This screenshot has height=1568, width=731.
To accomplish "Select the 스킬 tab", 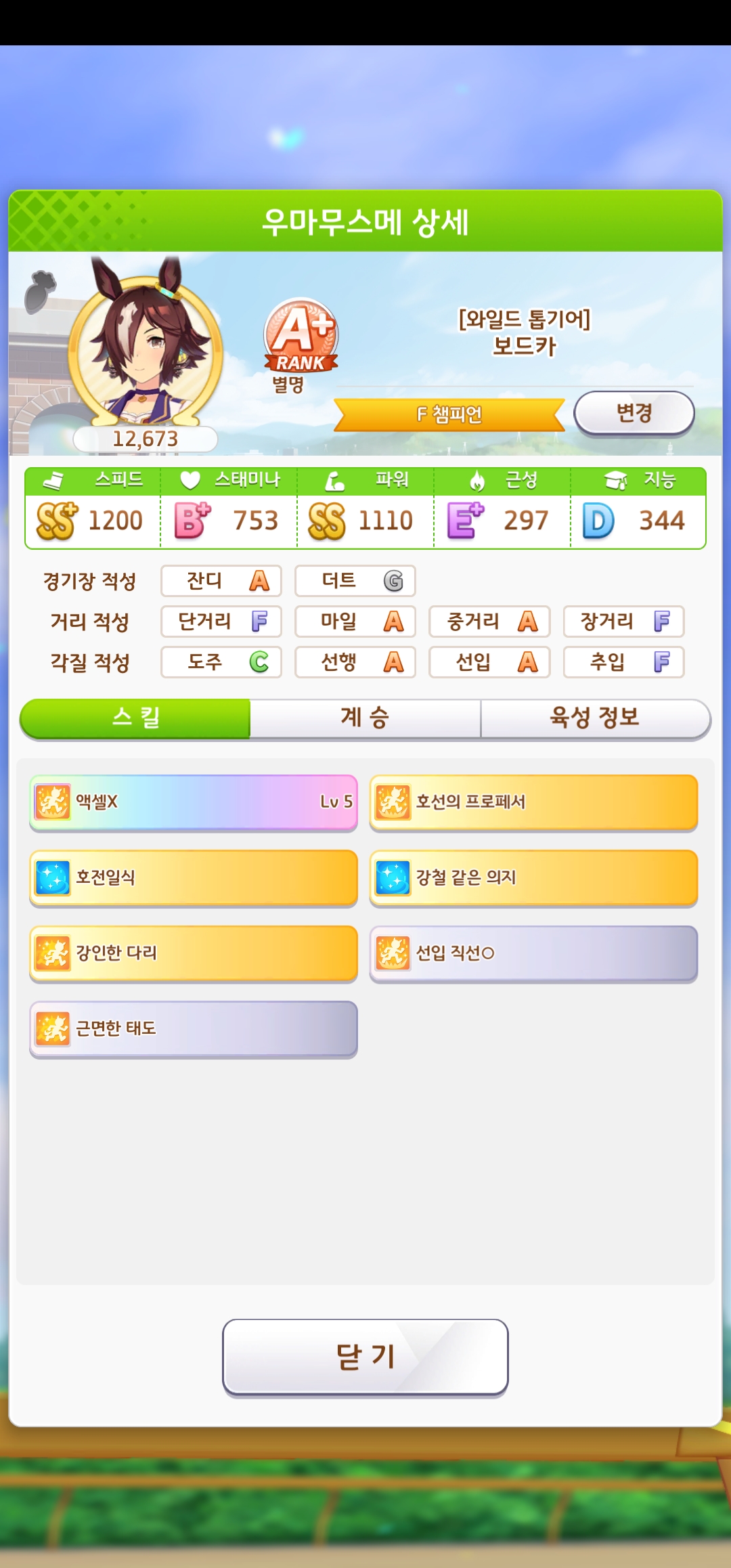I will (x=135, y=718).
